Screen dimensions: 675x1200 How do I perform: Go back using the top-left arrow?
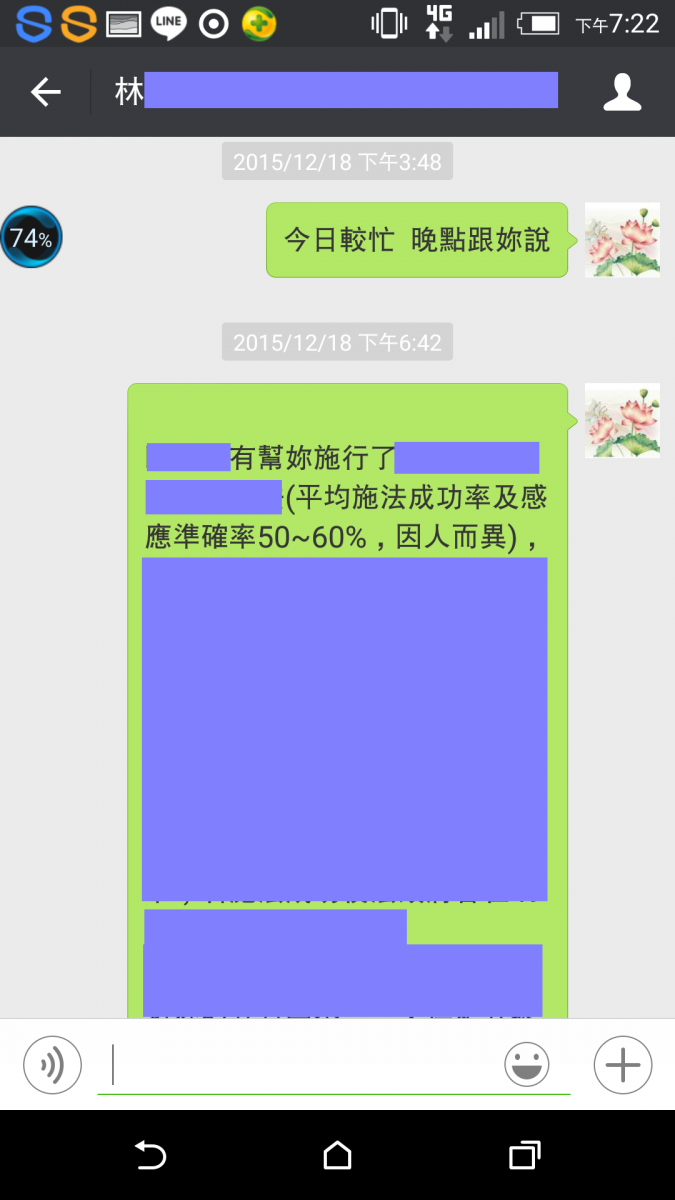[45, 93]
